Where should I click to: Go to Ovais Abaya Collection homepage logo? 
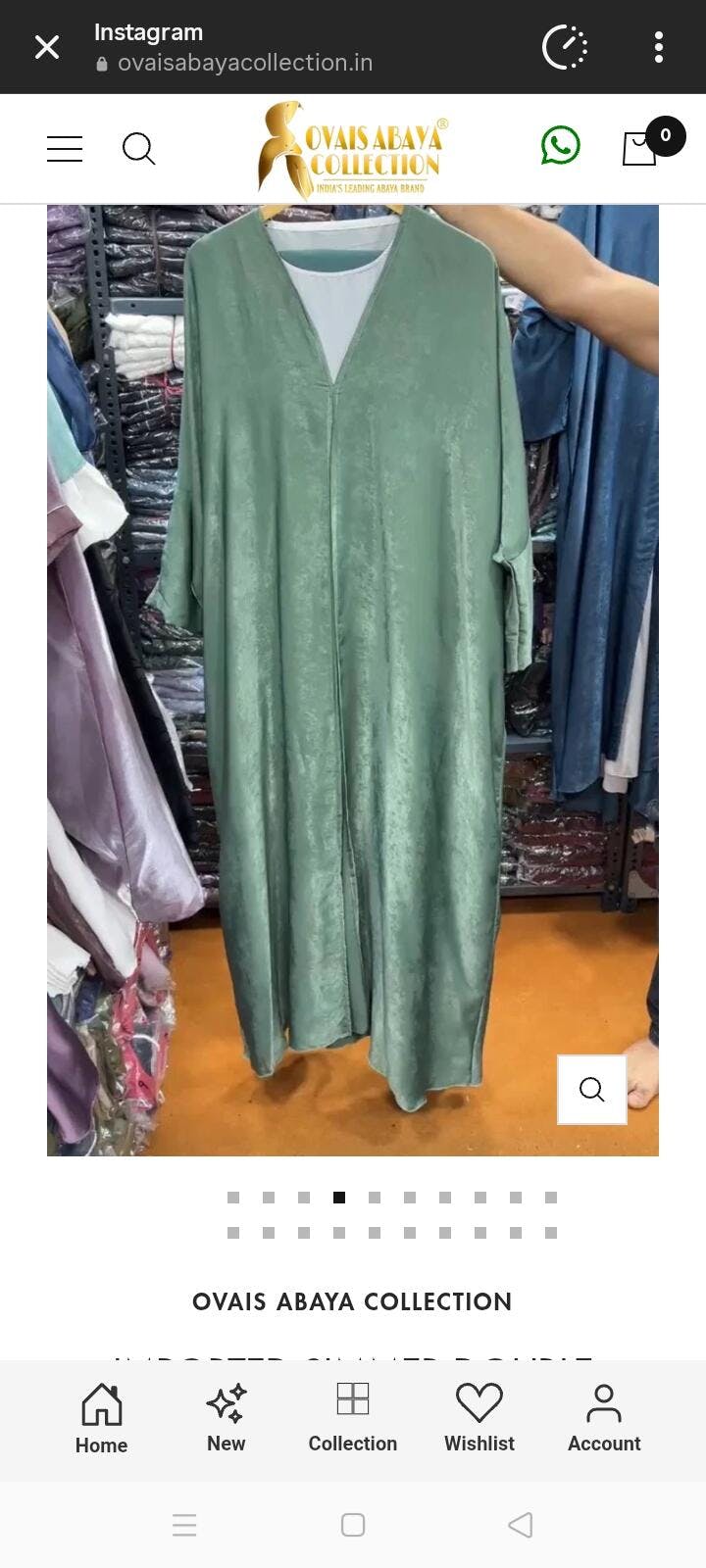pyautogui.click(x=353, y=149)
